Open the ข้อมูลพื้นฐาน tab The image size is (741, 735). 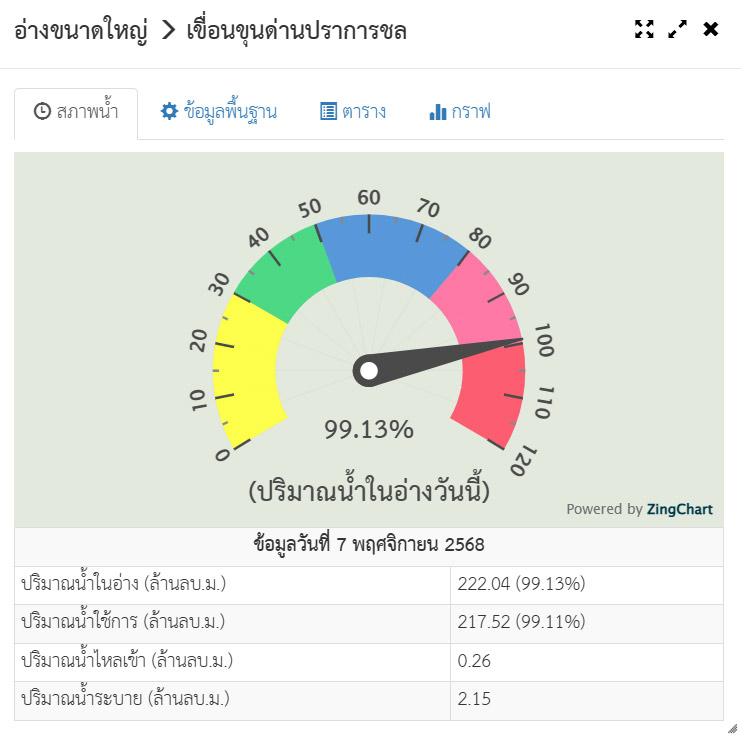(219, 112)
